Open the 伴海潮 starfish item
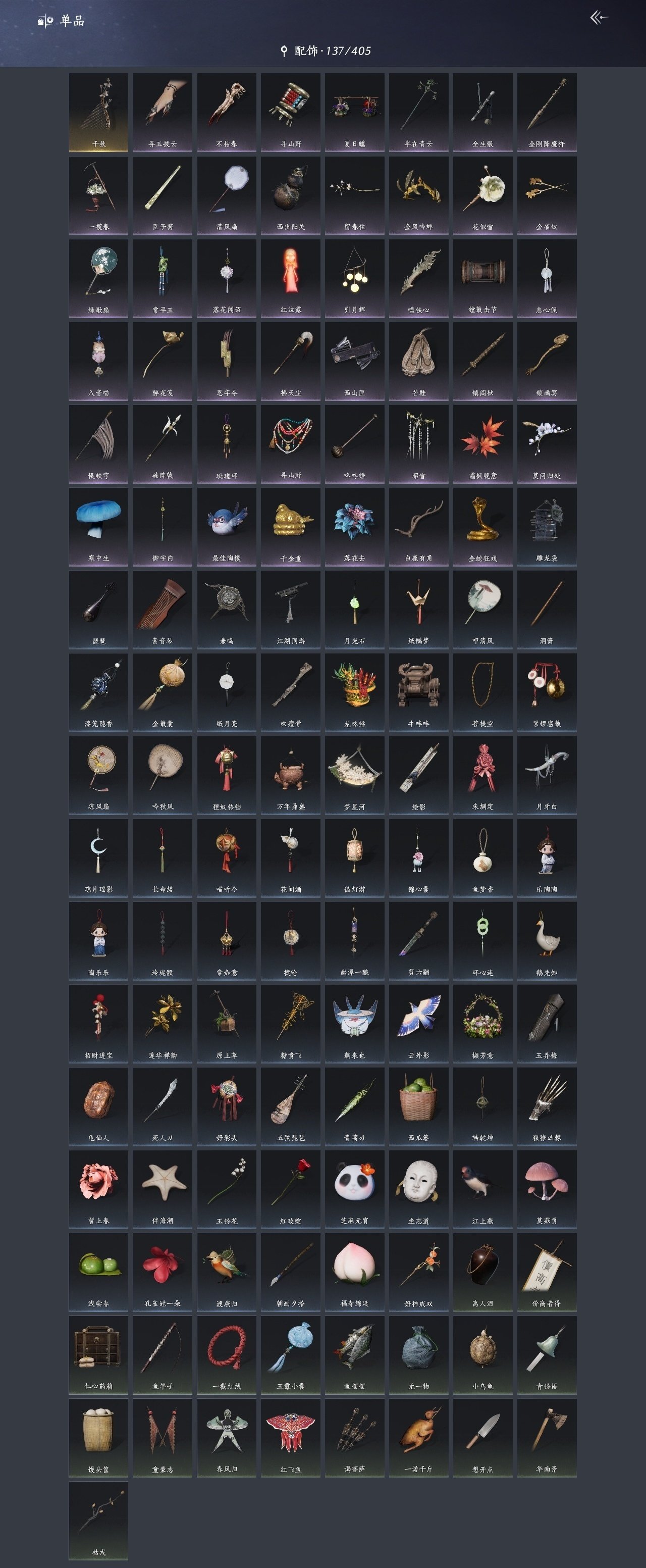 click(163, 1188)
